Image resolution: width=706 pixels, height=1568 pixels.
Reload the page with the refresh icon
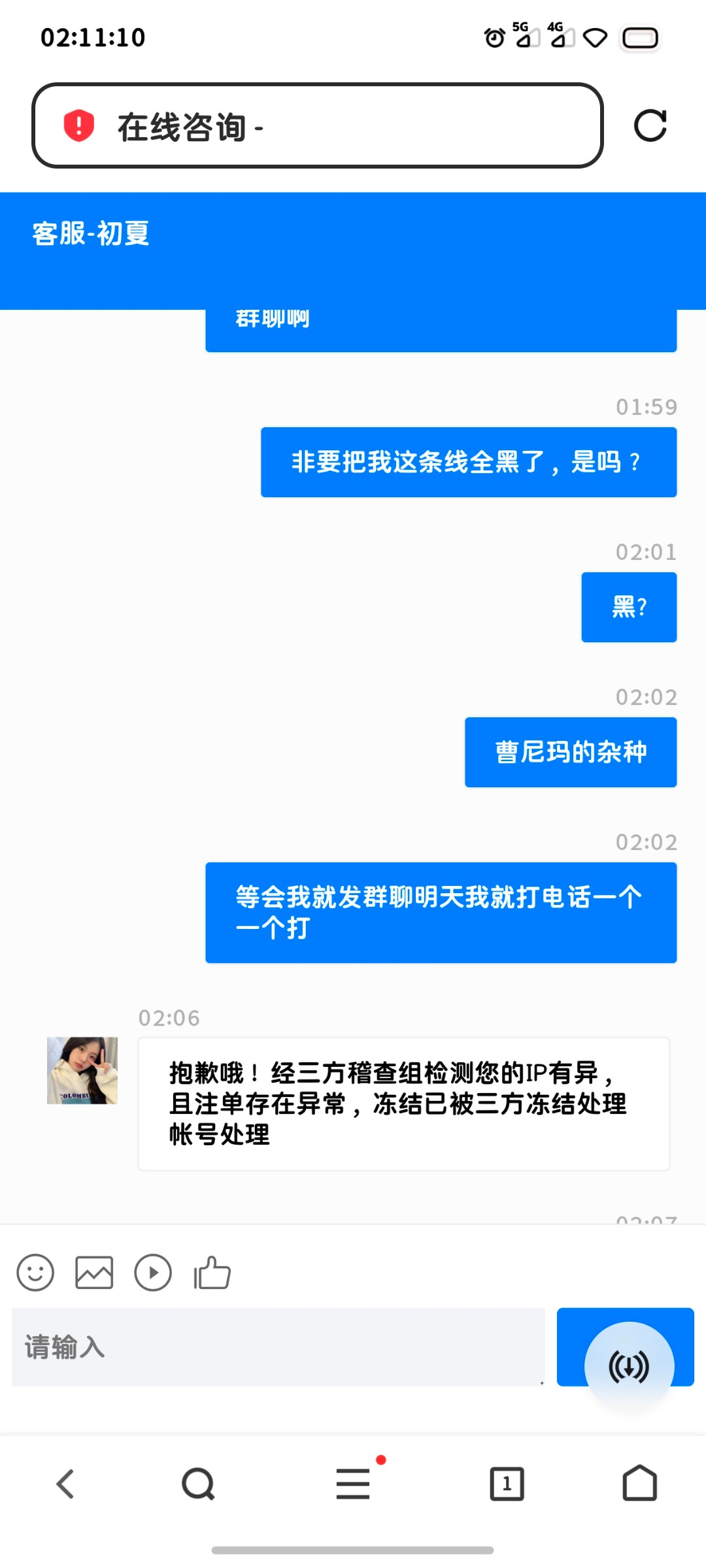(650, 125)
